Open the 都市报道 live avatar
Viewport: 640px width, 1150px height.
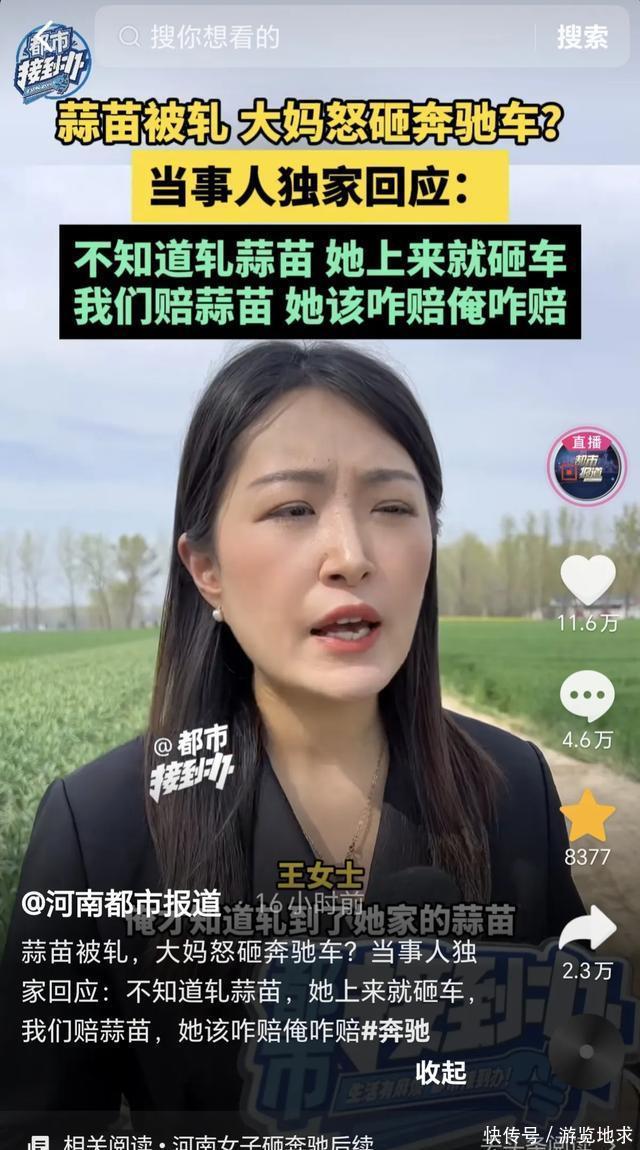(587, 467)
